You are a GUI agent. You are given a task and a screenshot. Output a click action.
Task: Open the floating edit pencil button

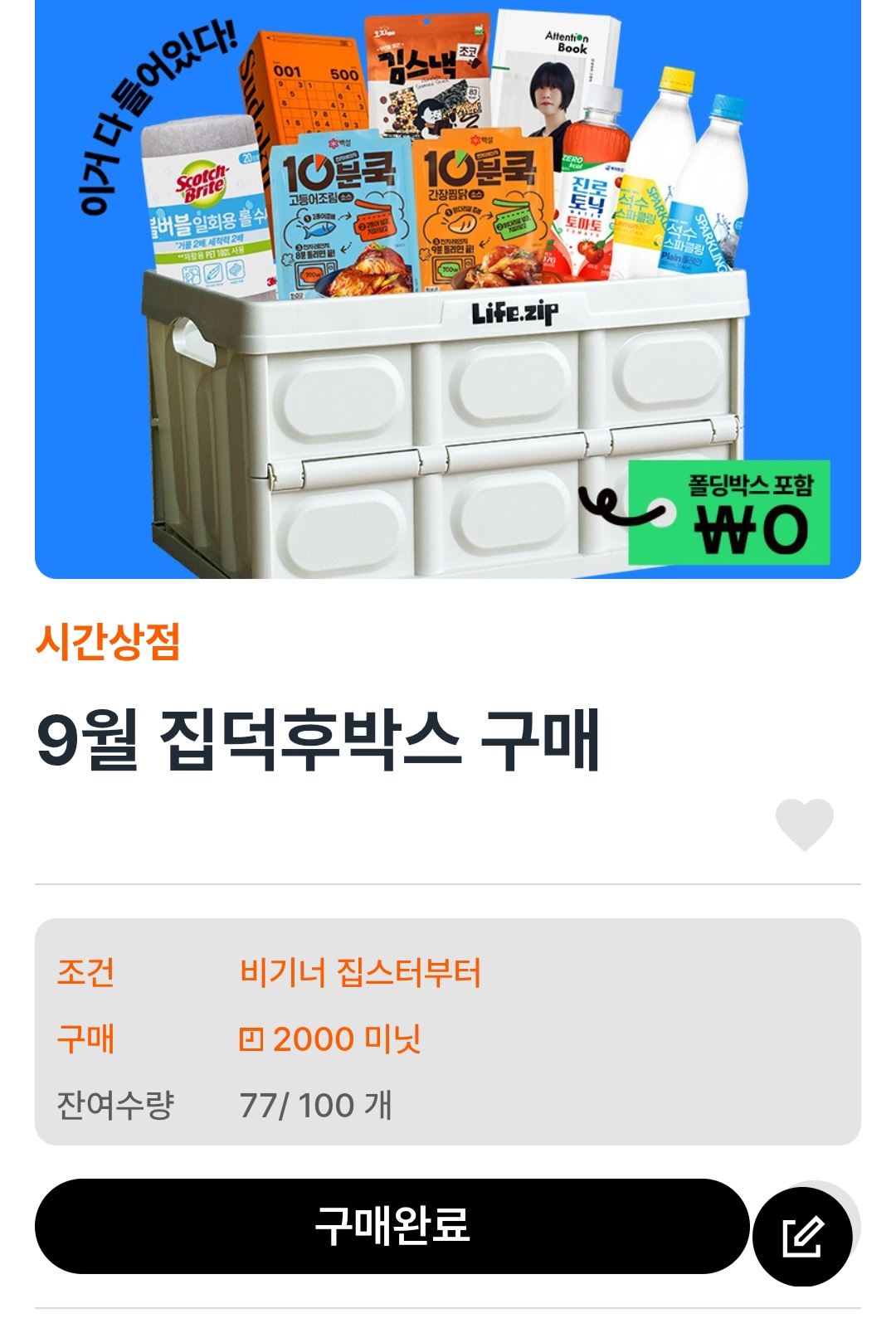(x=802, y=1237)
